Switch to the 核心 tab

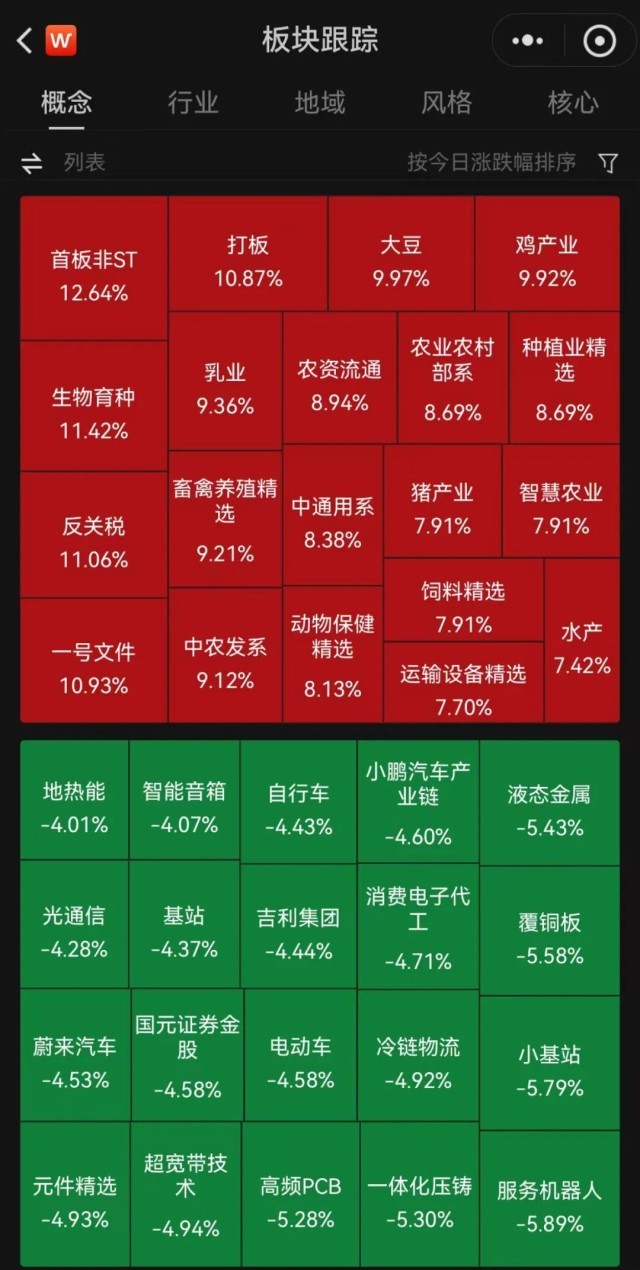pos(573,102)
